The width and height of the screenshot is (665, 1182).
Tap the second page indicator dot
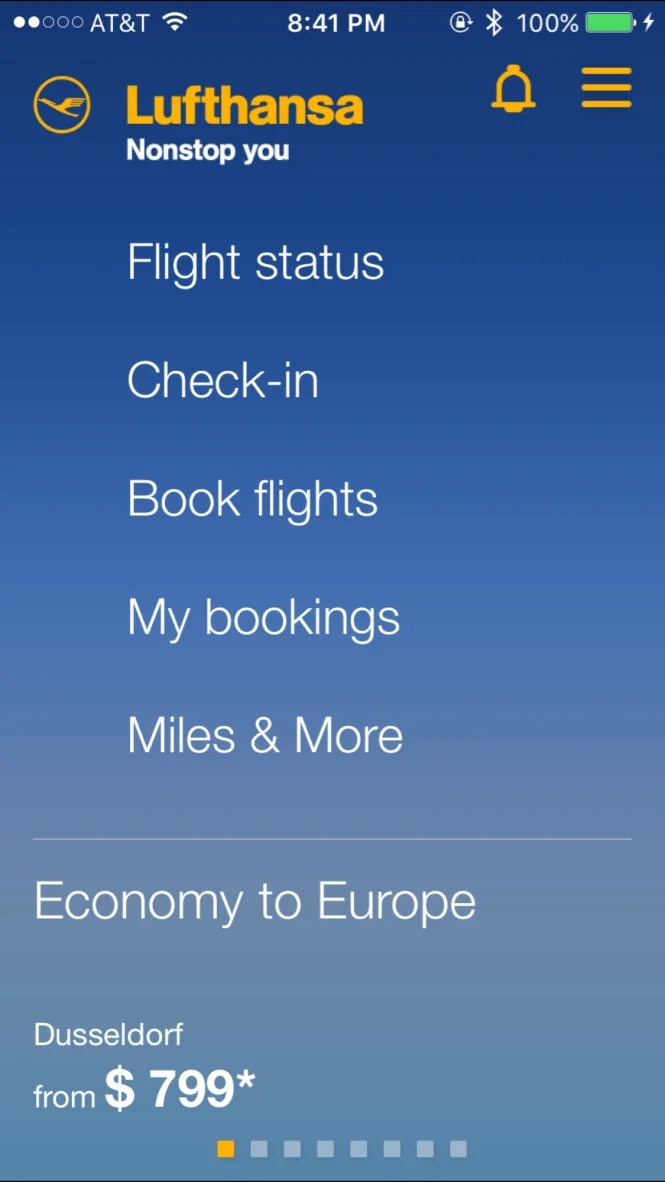point(259,1149)
